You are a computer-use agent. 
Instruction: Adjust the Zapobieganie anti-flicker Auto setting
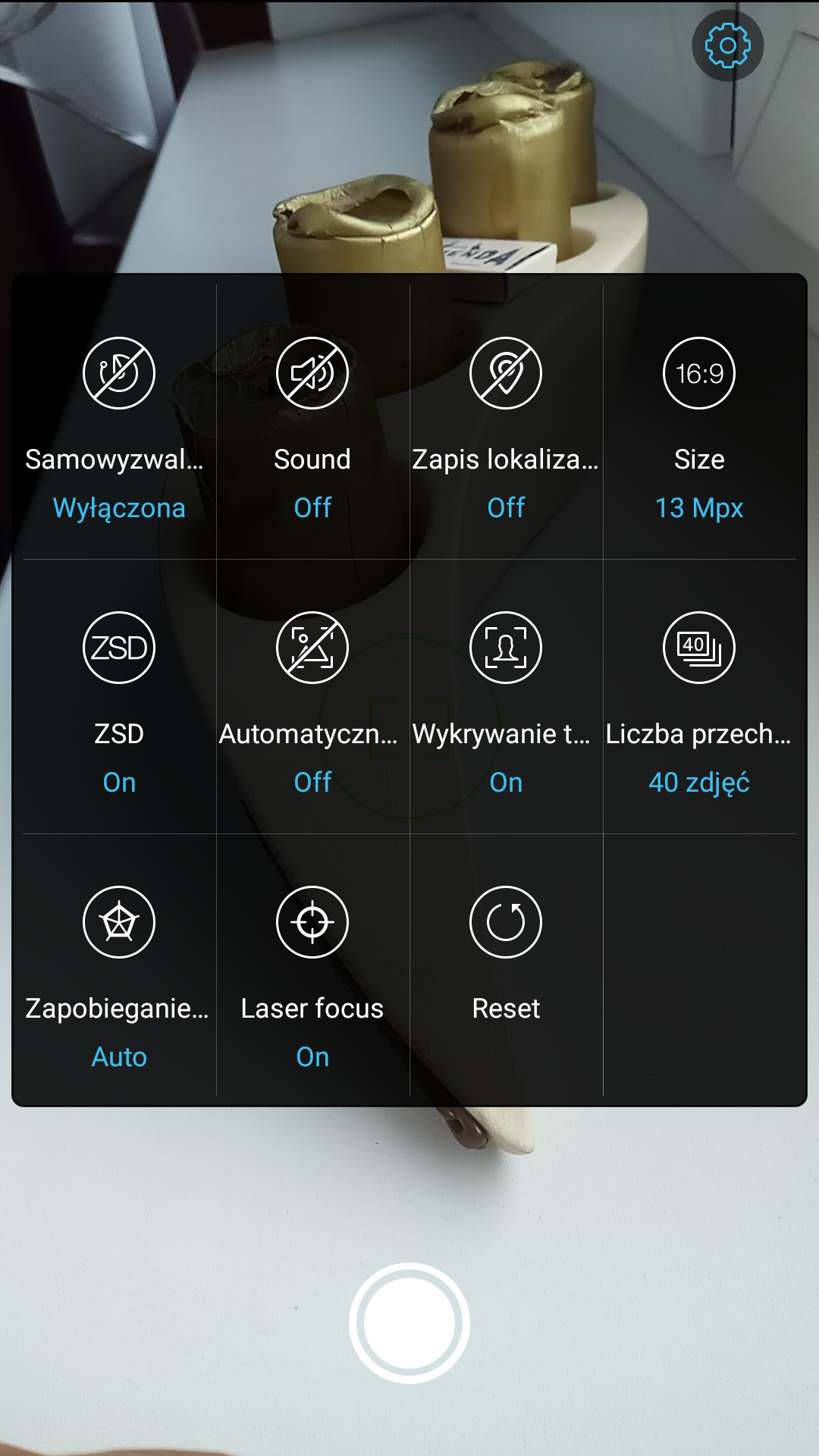[119, 971]
